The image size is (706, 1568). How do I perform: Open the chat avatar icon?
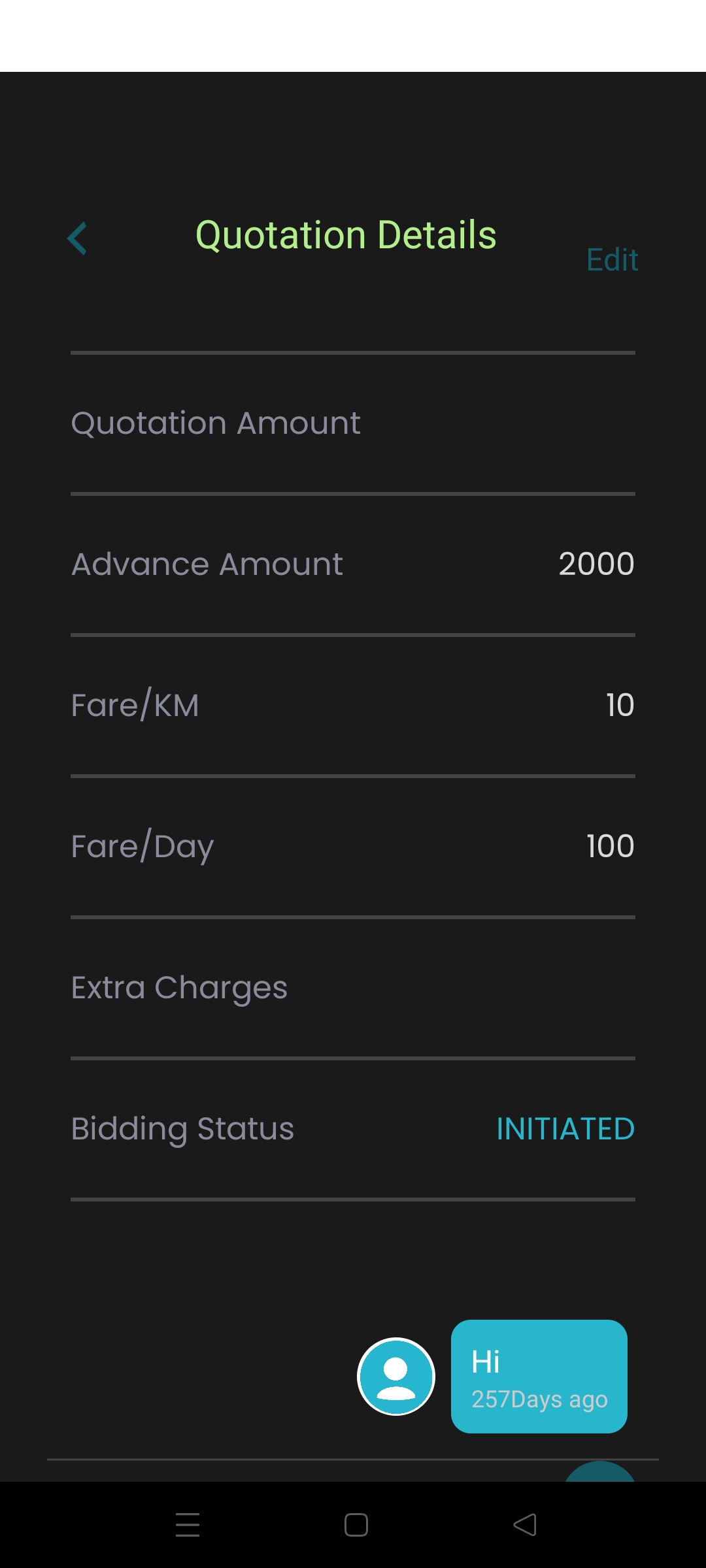tap(396, 1377)
